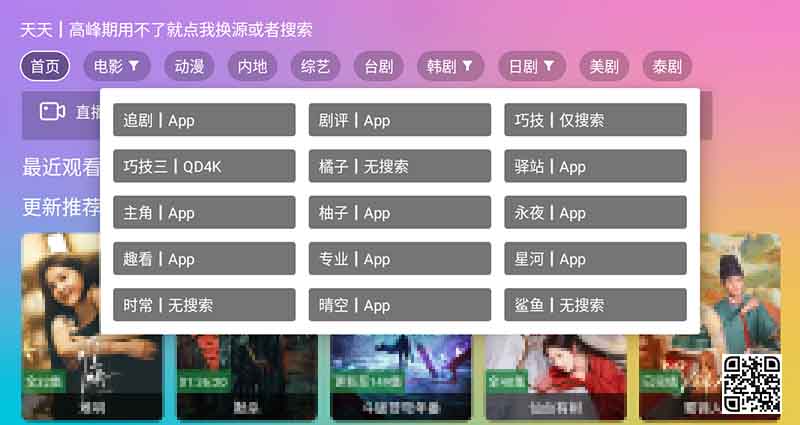This screenshot has height=425, width=800.
Task: Choose the 剧评 | App source
Action: (x=399, y=120)
